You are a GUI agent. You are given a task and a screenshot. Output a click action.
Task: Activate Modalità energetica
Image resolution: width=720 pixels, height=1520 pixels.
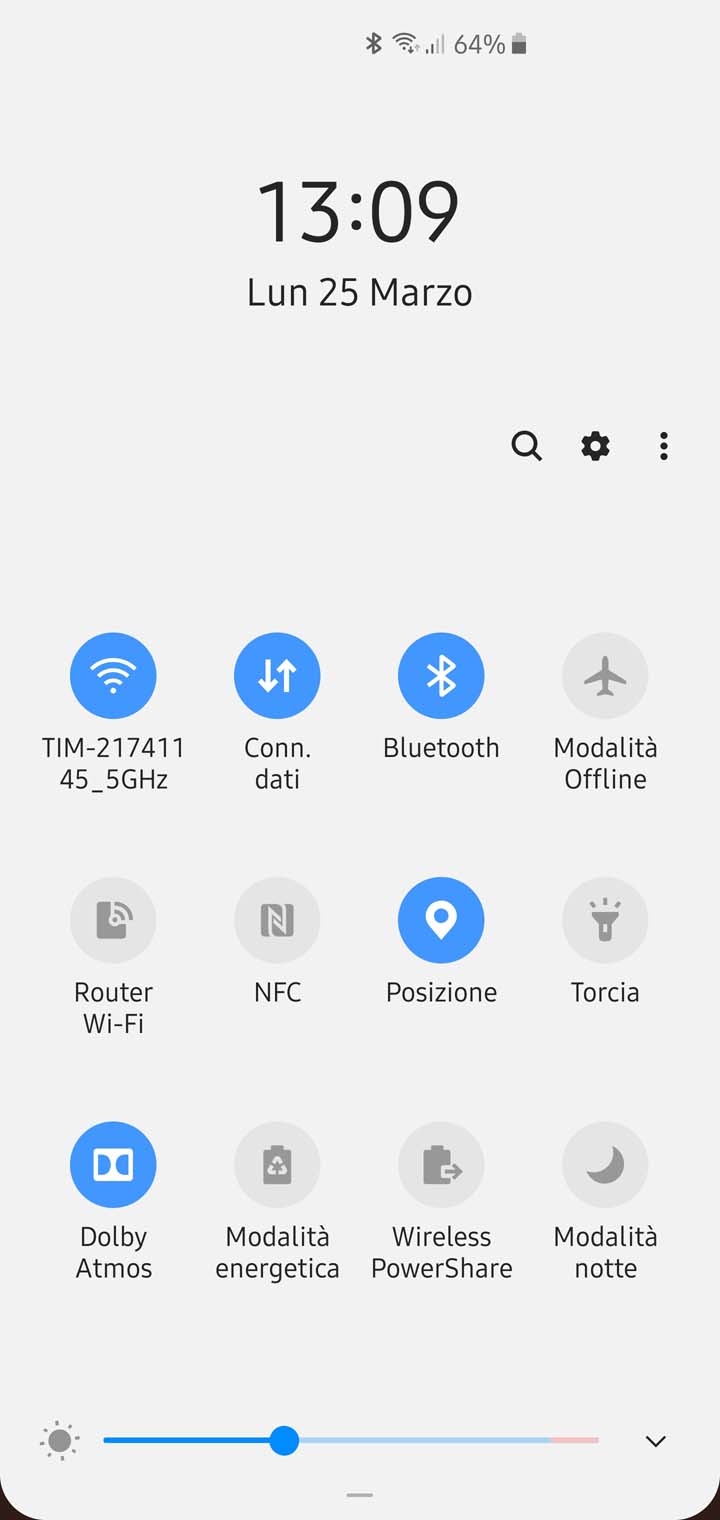277,1164
